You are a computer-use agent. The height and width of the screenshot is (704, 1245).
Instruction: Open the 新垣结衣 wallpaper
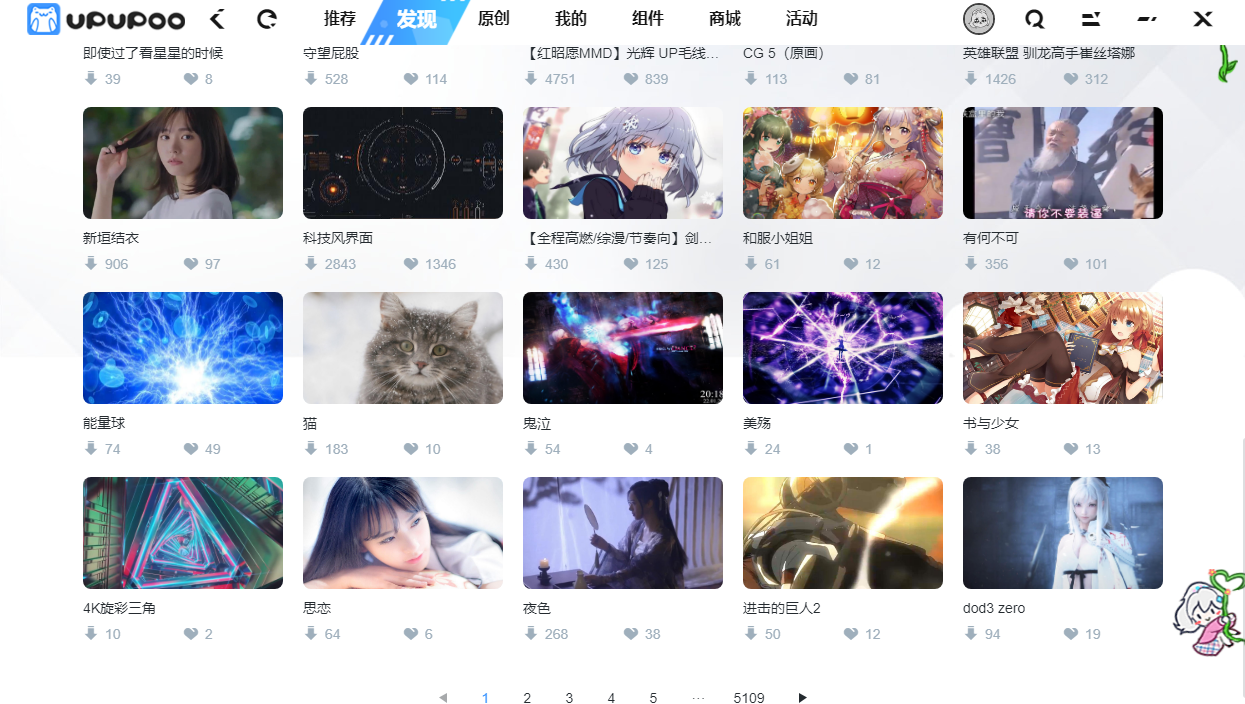tap(183, 163)
